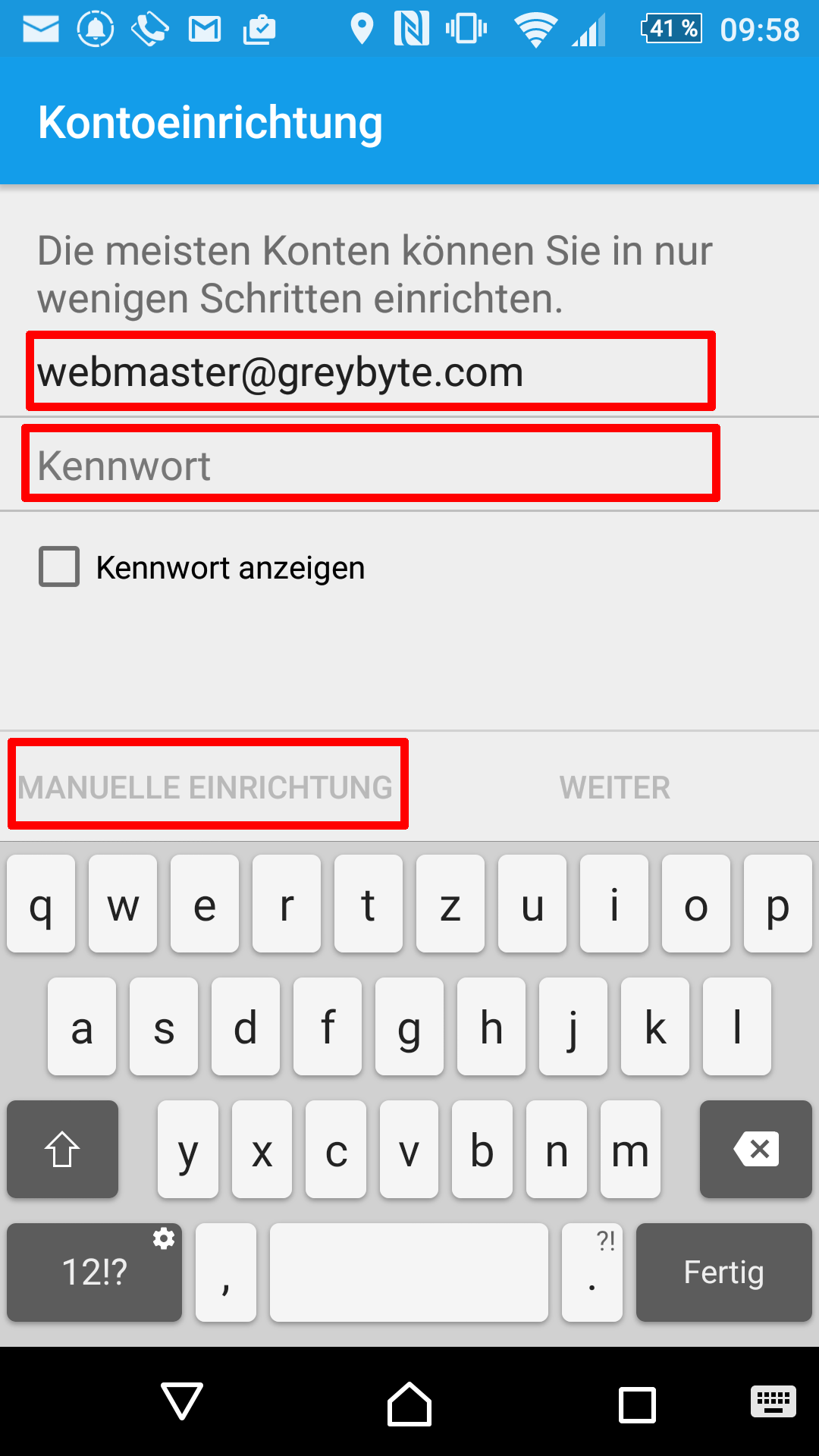Continue with the Weiter button
The height and width of the screenshot is (1456, 819).
[614, 787]
